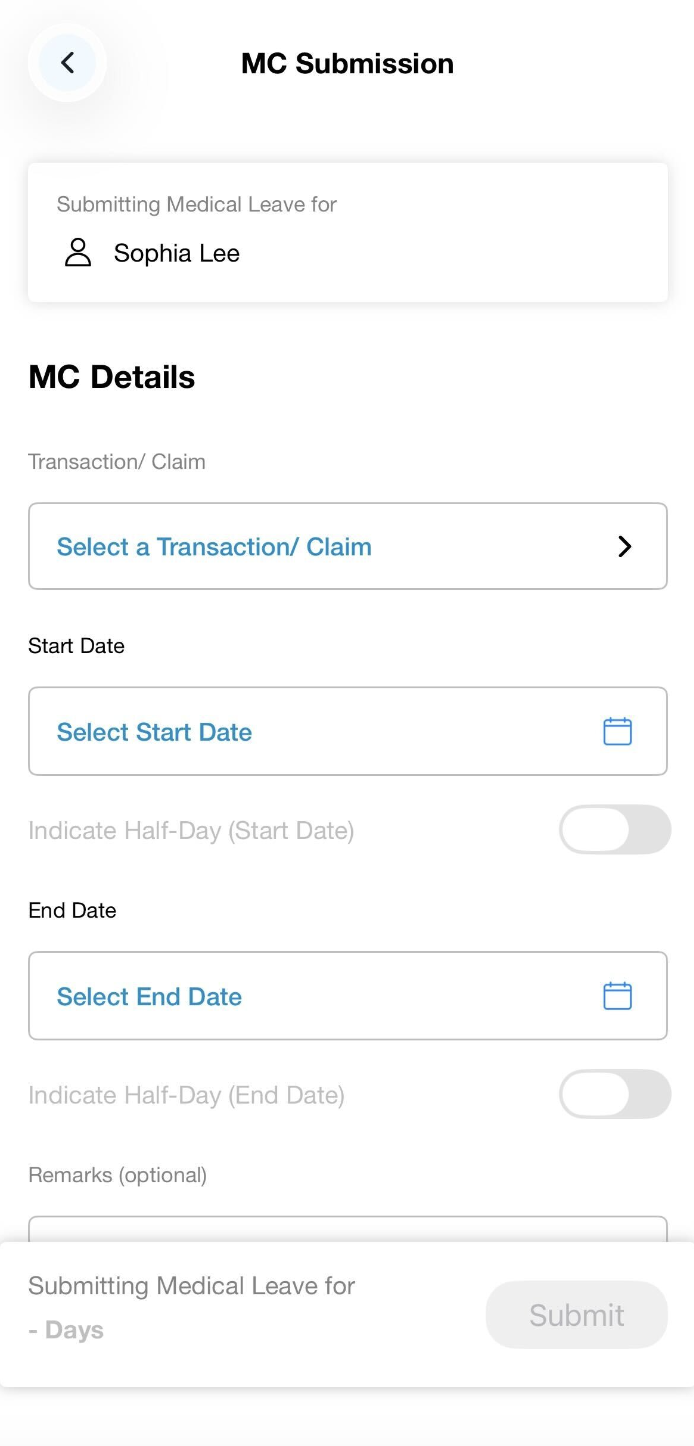Viewport: 694px width, 1446px height.
Task: Open the Select Start Date field
Action: click(347, 731)
